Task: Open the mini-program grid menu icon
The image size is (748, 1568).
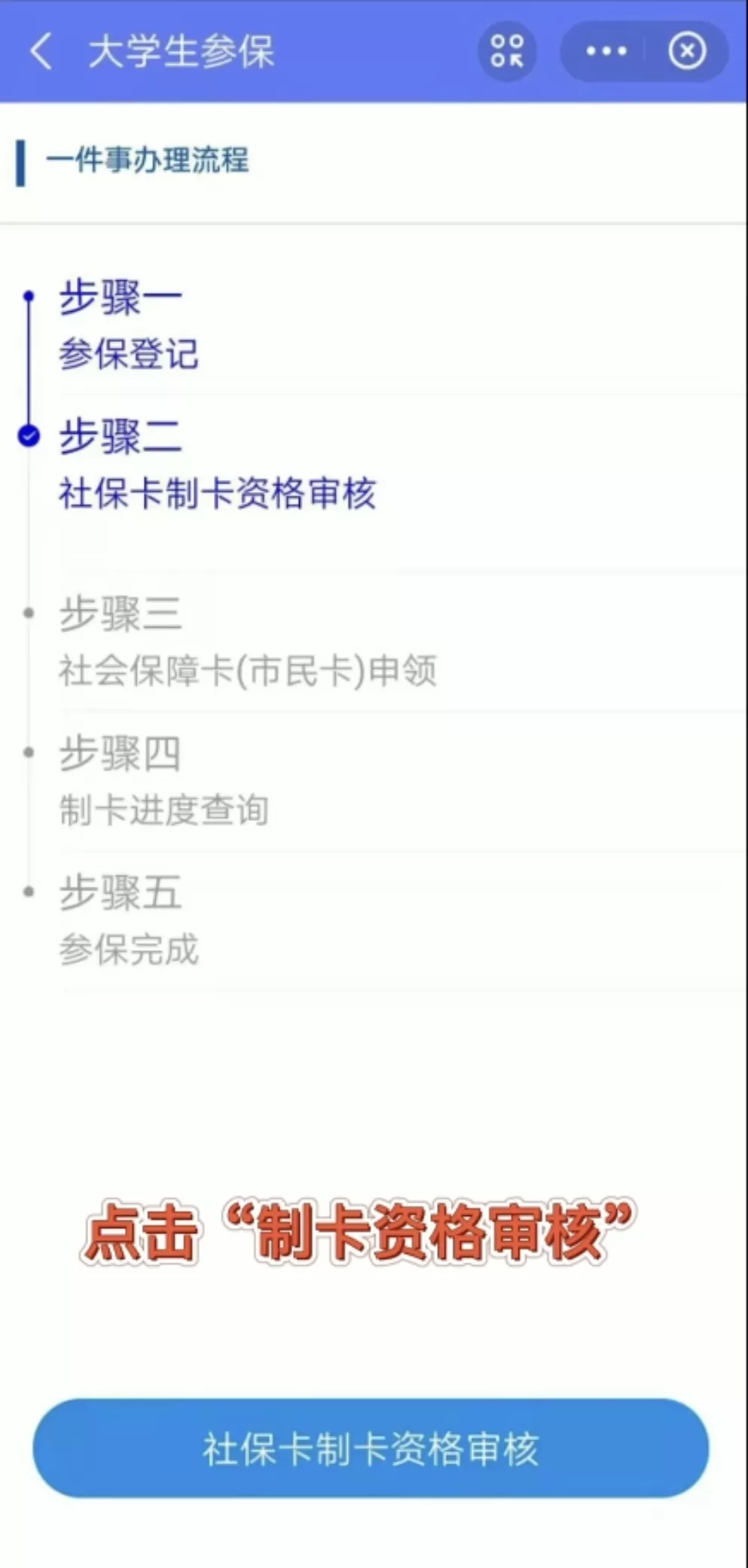Action: (x=506, y=51)
